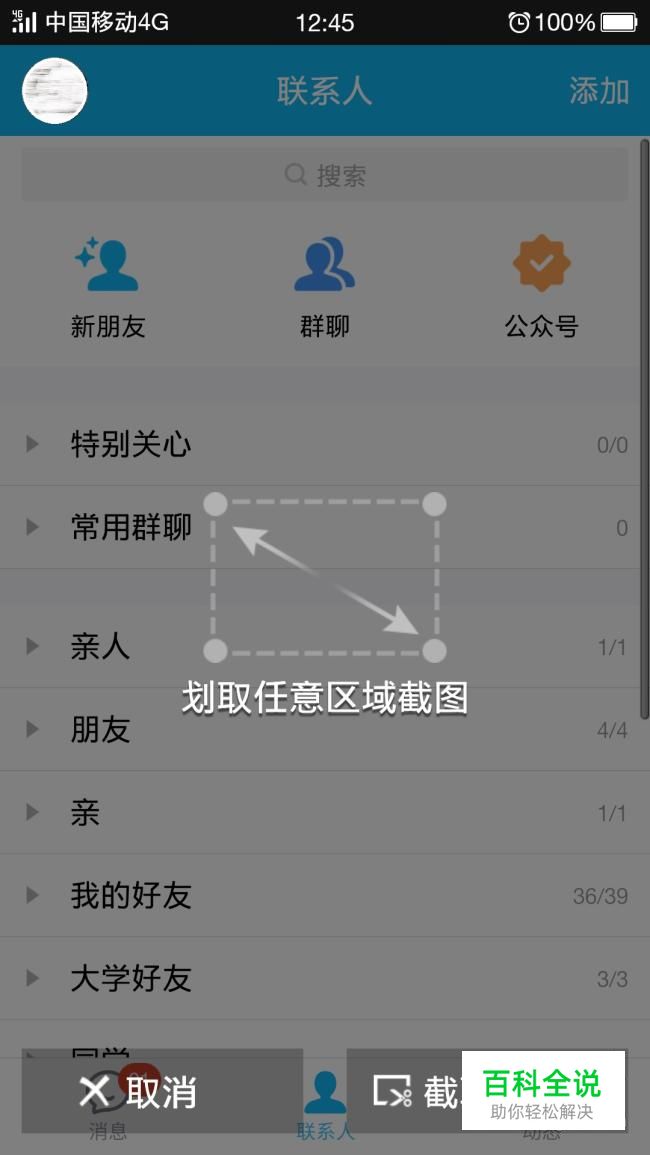Image resolution: width=650 pixels, height=1155 pixels.
Task: Cancel the region screenshot
Action: [160, 1091]
